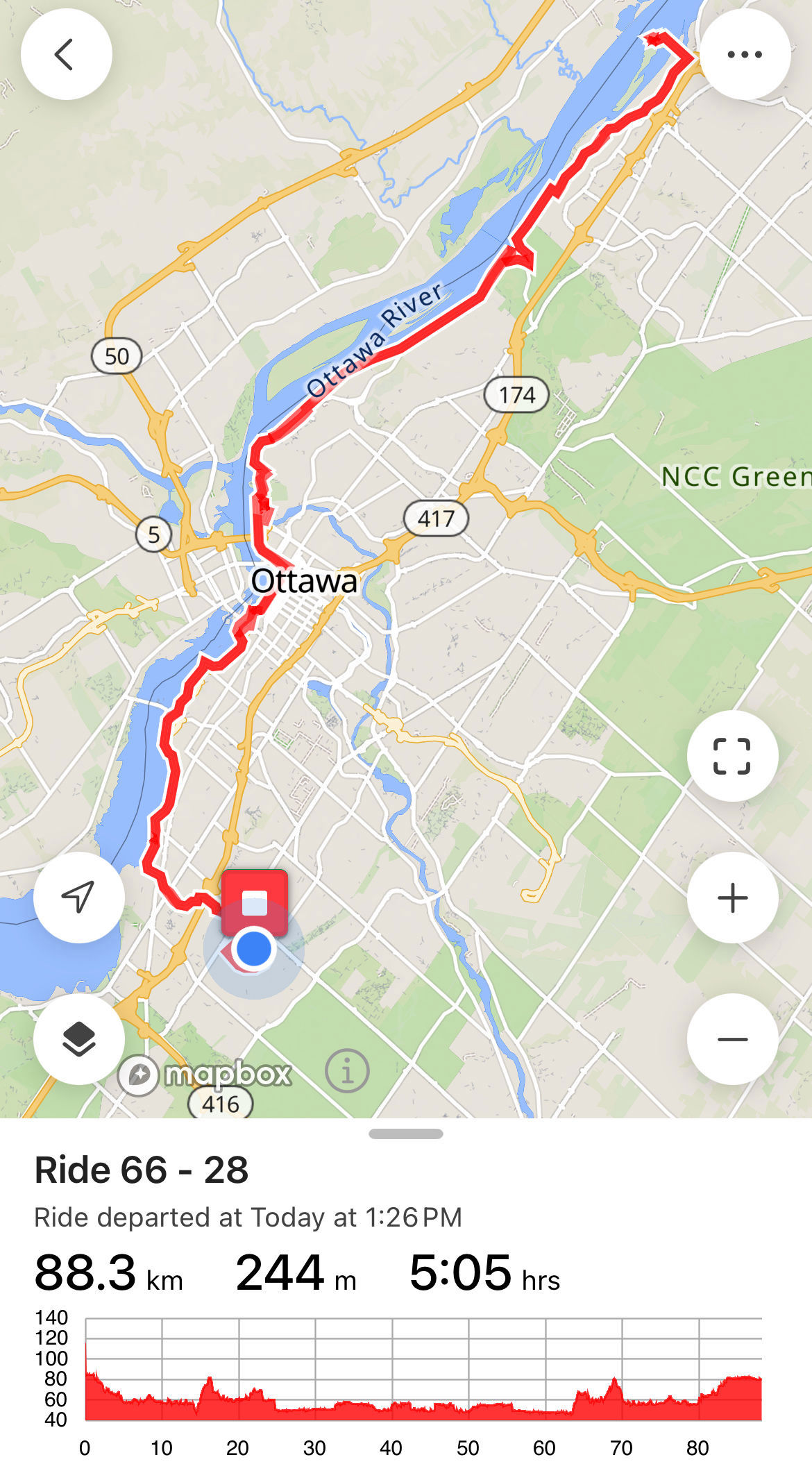Center the map on my location
Image resolution: width=812 pixels, height=1464 pixels.
click(x=78, y=898)
